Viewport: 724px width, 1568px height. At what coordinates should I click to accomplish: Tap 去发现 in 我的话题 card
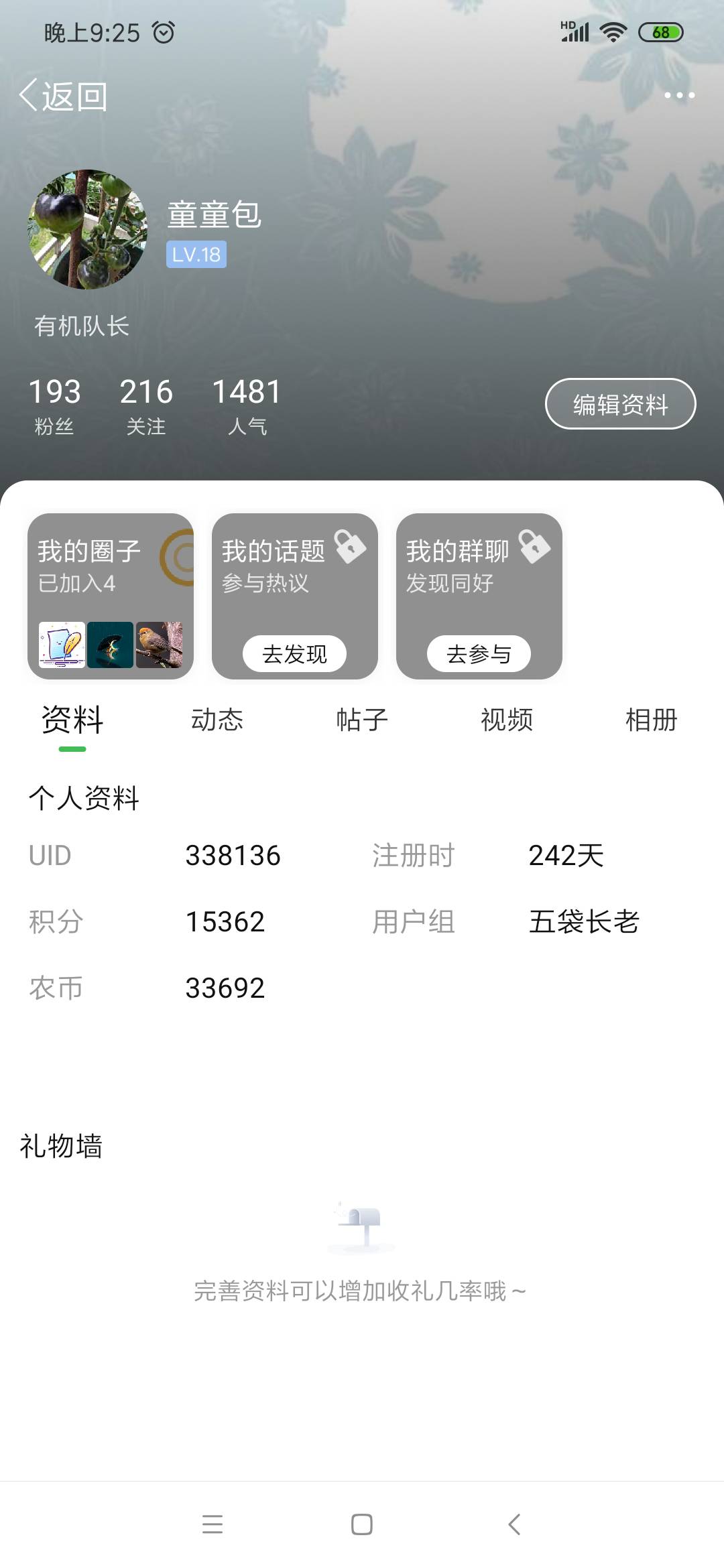[294, 653]
